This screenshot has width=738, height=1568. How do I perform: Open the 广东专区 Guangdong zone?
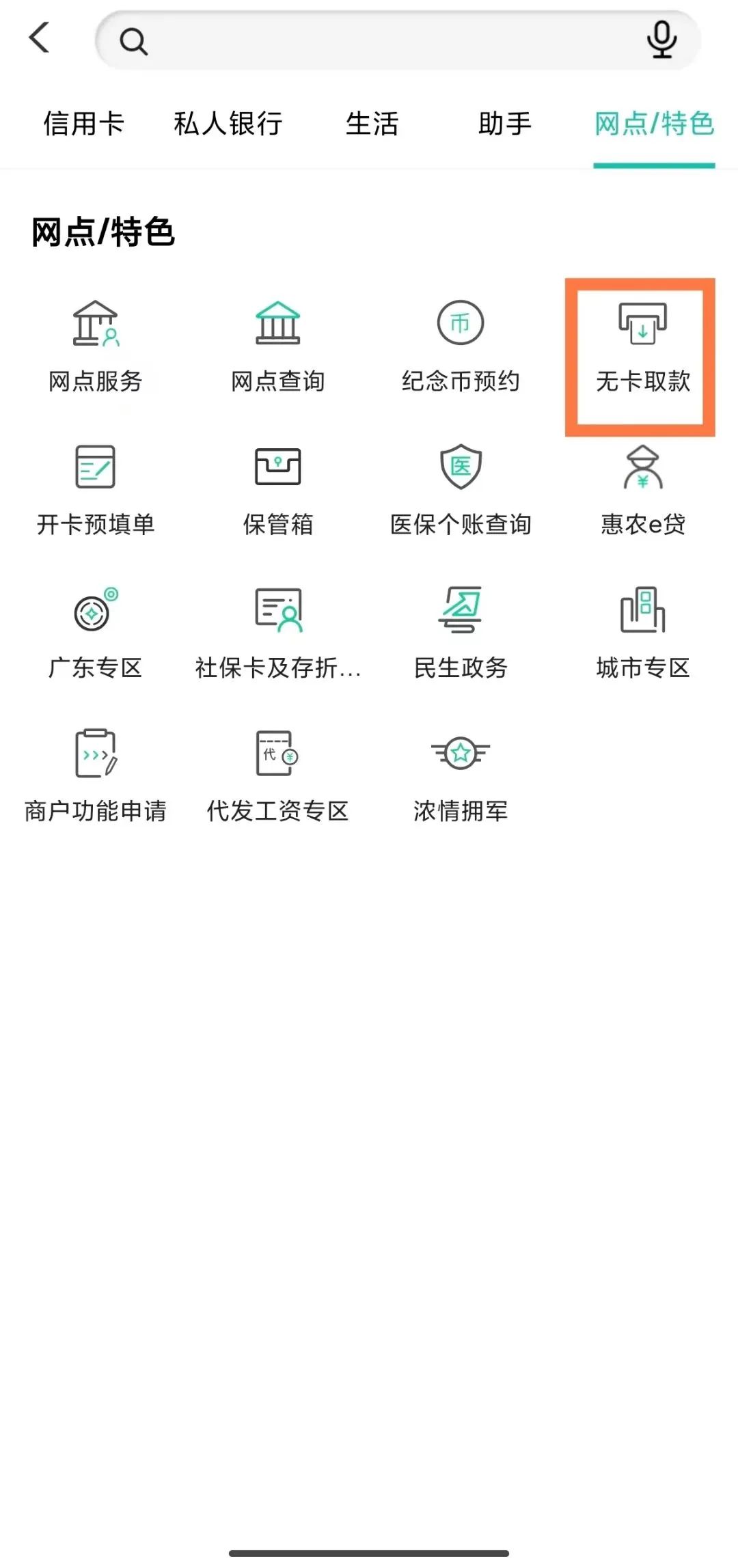tap(94, 632)
